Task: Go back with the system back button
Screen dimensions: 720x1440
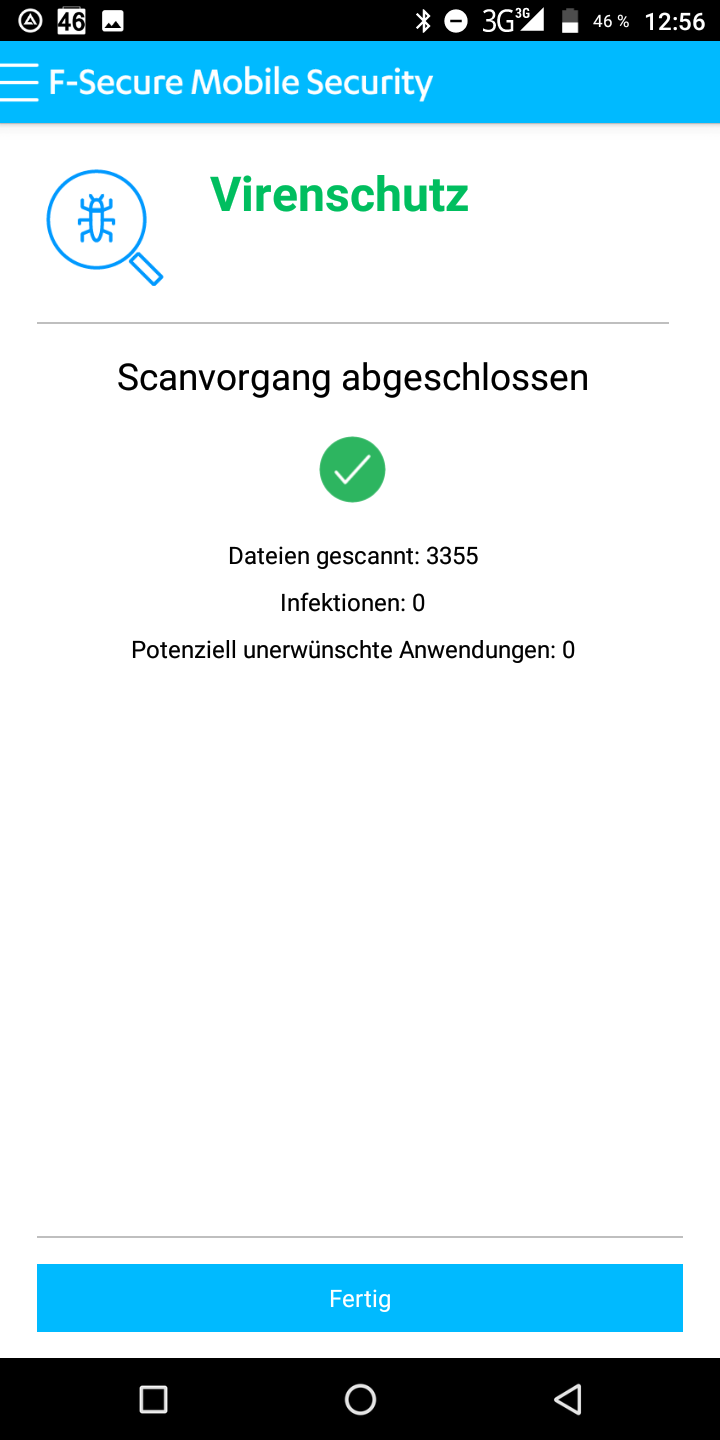Action: [567, 1399]
